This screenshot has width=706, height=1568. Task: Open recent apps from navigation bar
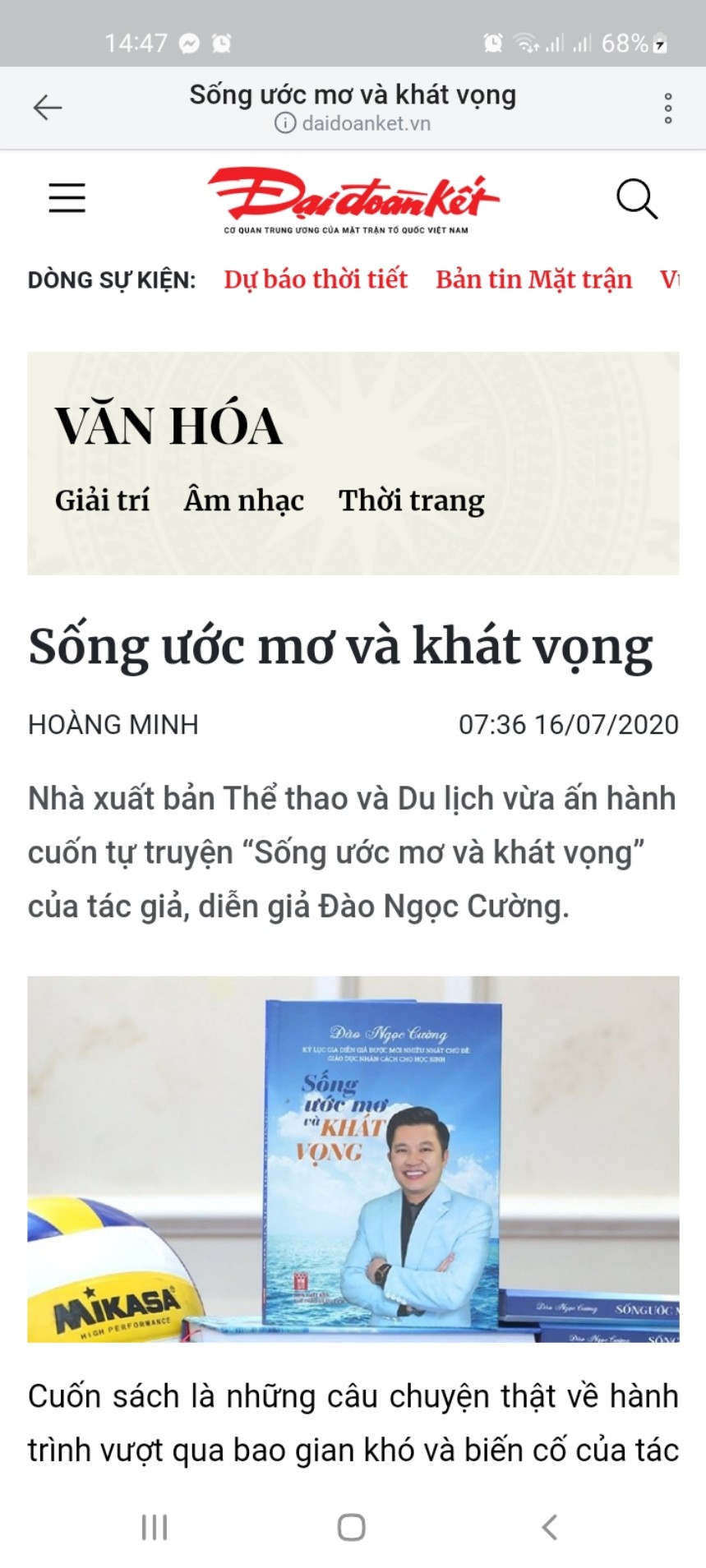pos(155,1527)
